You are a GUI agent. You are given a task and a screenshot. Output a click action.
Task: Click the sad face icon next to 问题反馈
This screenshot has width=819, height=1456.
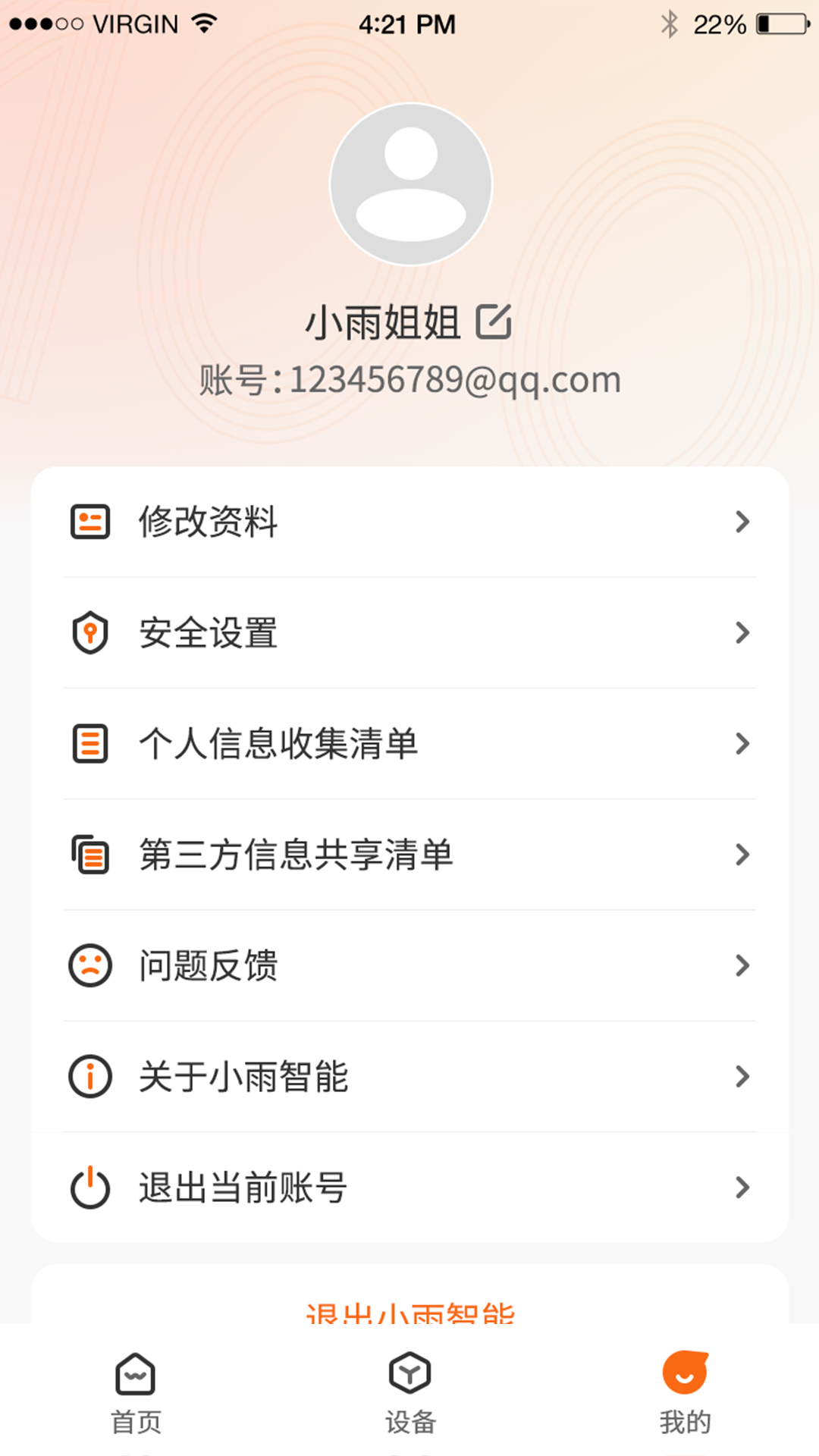(x=89, y=965)
